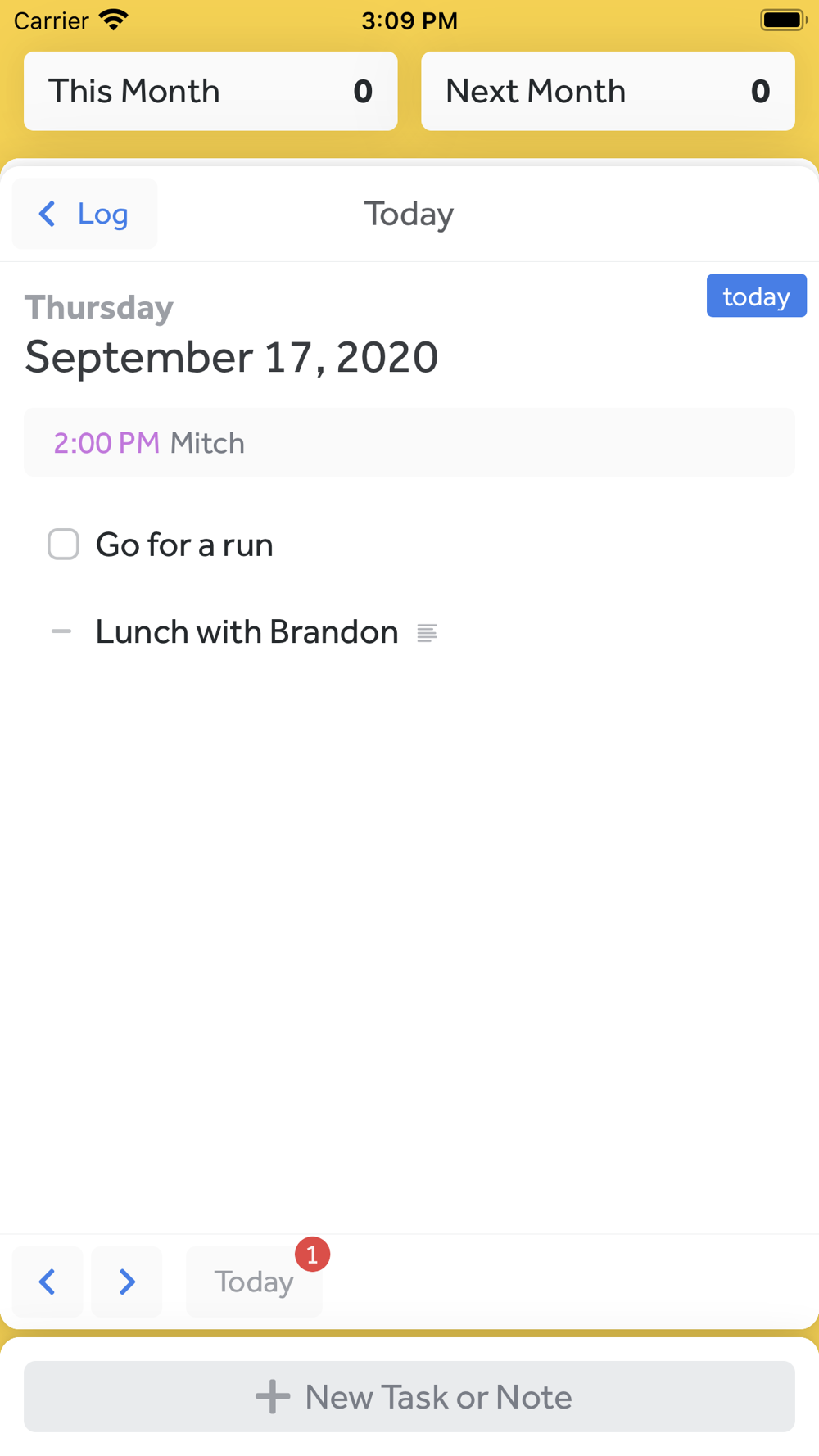Jump to Today in bottom bar
Viewport: 819px width, 1456px height.
pos(254,1282)
